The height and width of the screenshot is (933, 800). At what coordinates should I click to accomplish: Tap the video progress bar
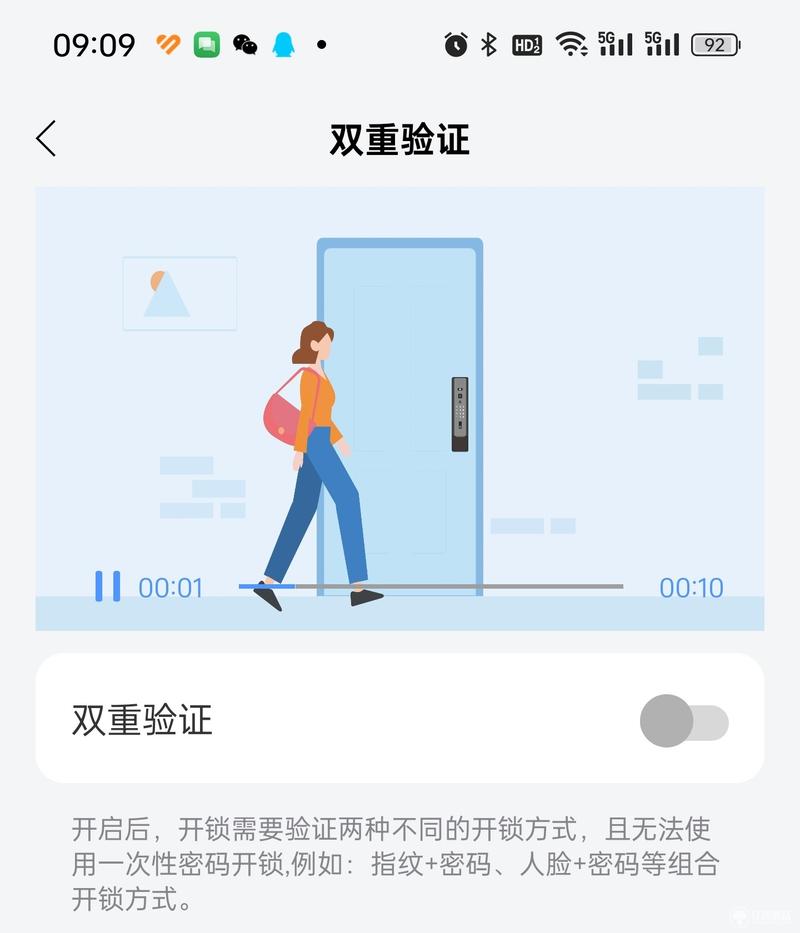430,586
